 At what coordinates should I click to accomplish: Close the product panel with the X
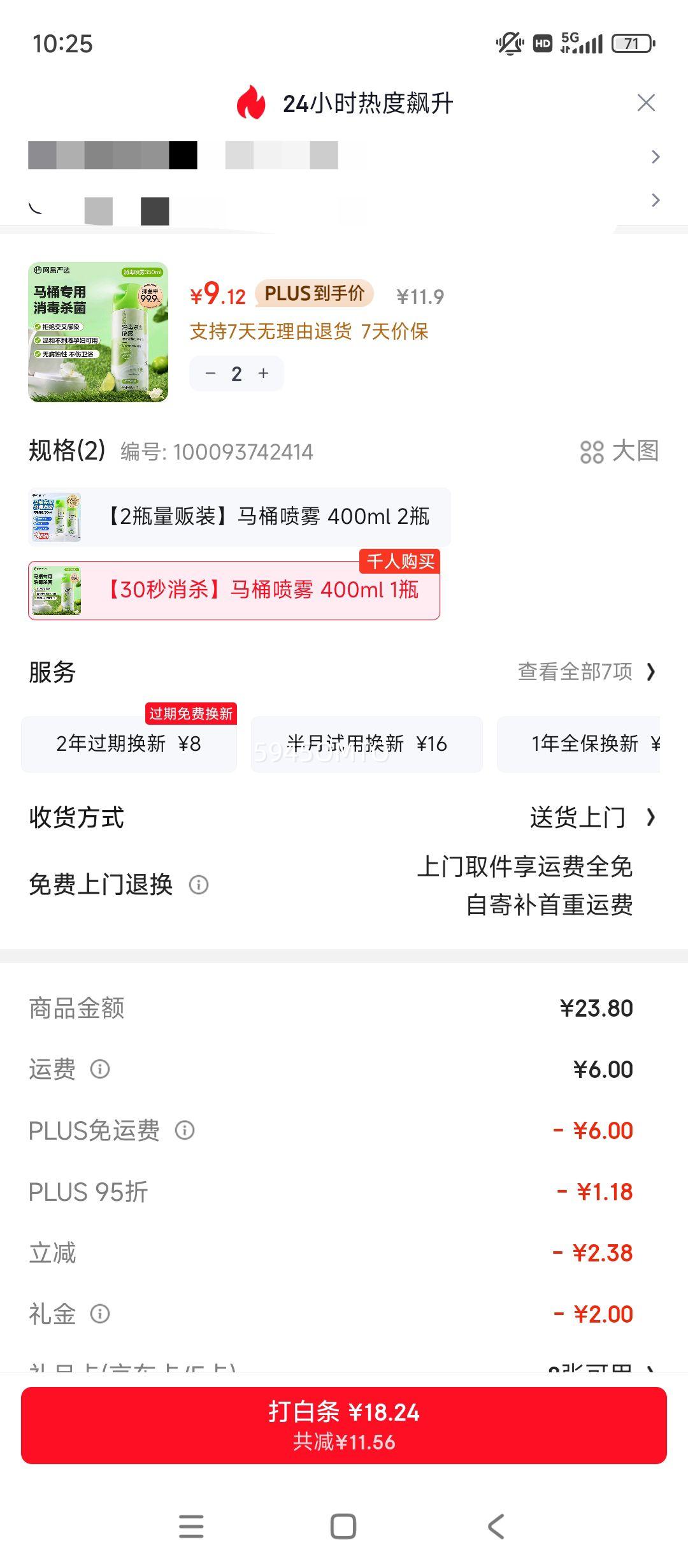[646, 102]
